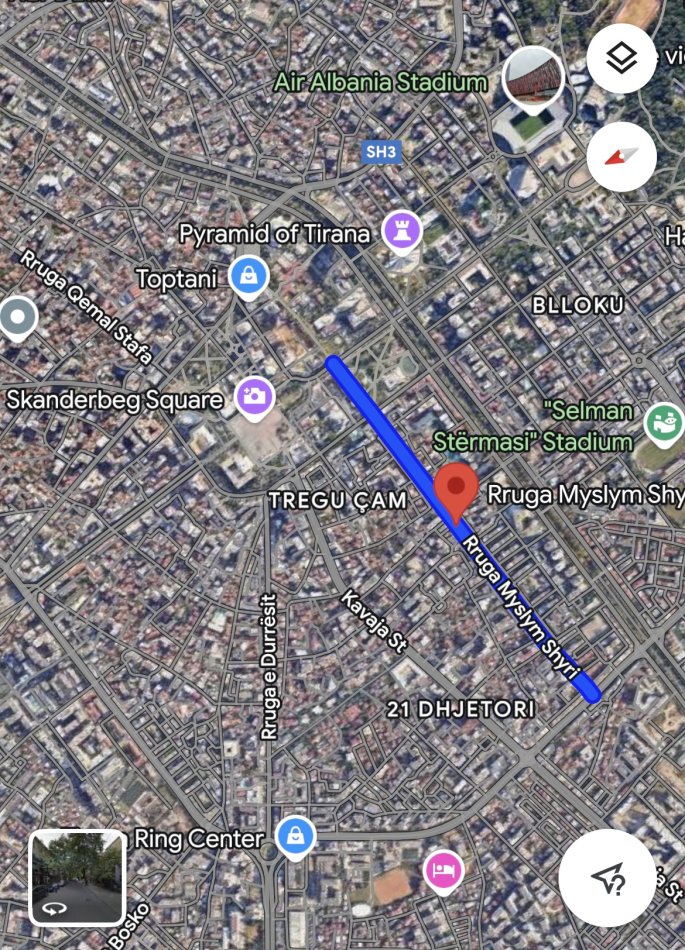
Task: Select the Toptani shopping marker
Action: click(x=247, y=276)
